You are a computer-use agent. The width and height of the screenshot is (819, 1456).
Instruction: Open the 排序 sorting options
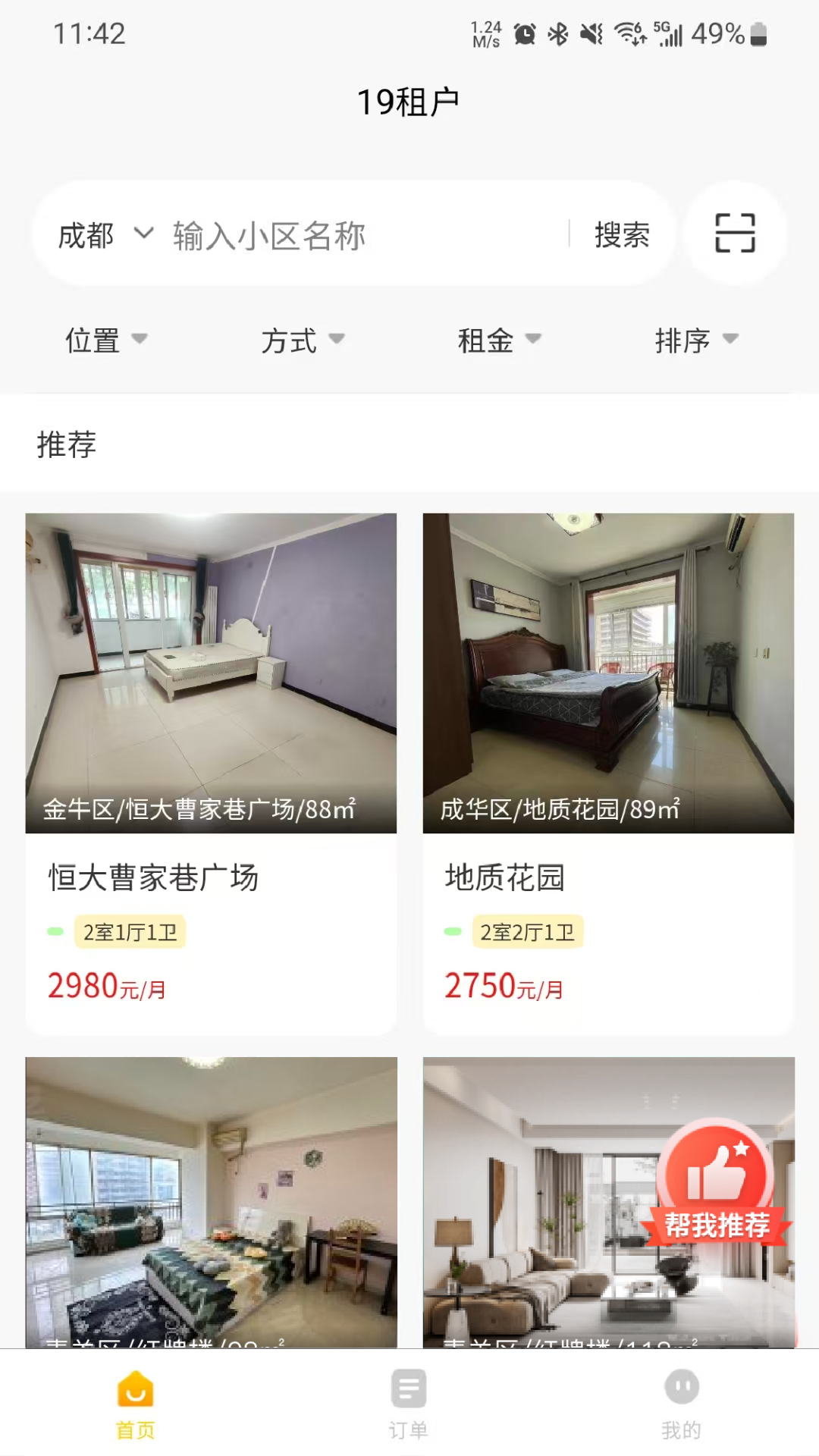pyautogui.click(x=696, y=340)
